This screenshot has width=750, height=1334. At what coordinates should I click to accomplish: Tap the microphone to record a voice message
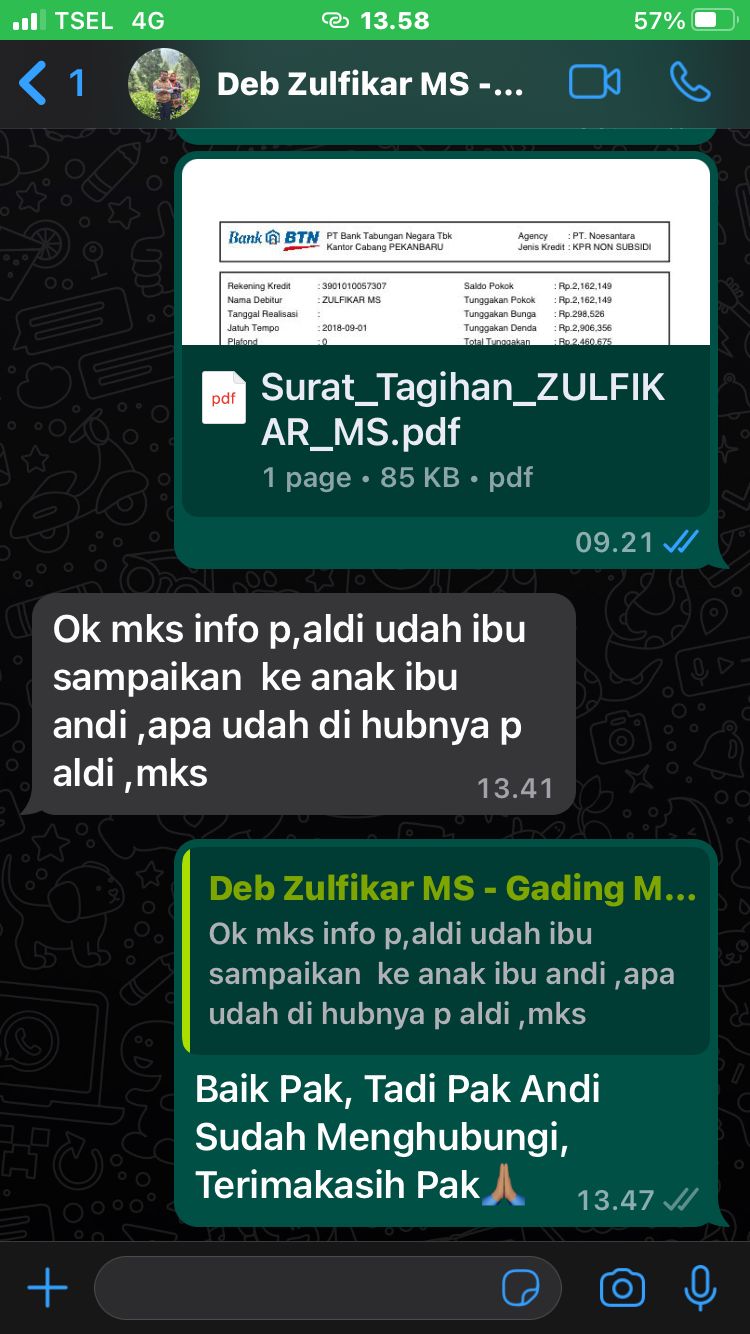700,1288
